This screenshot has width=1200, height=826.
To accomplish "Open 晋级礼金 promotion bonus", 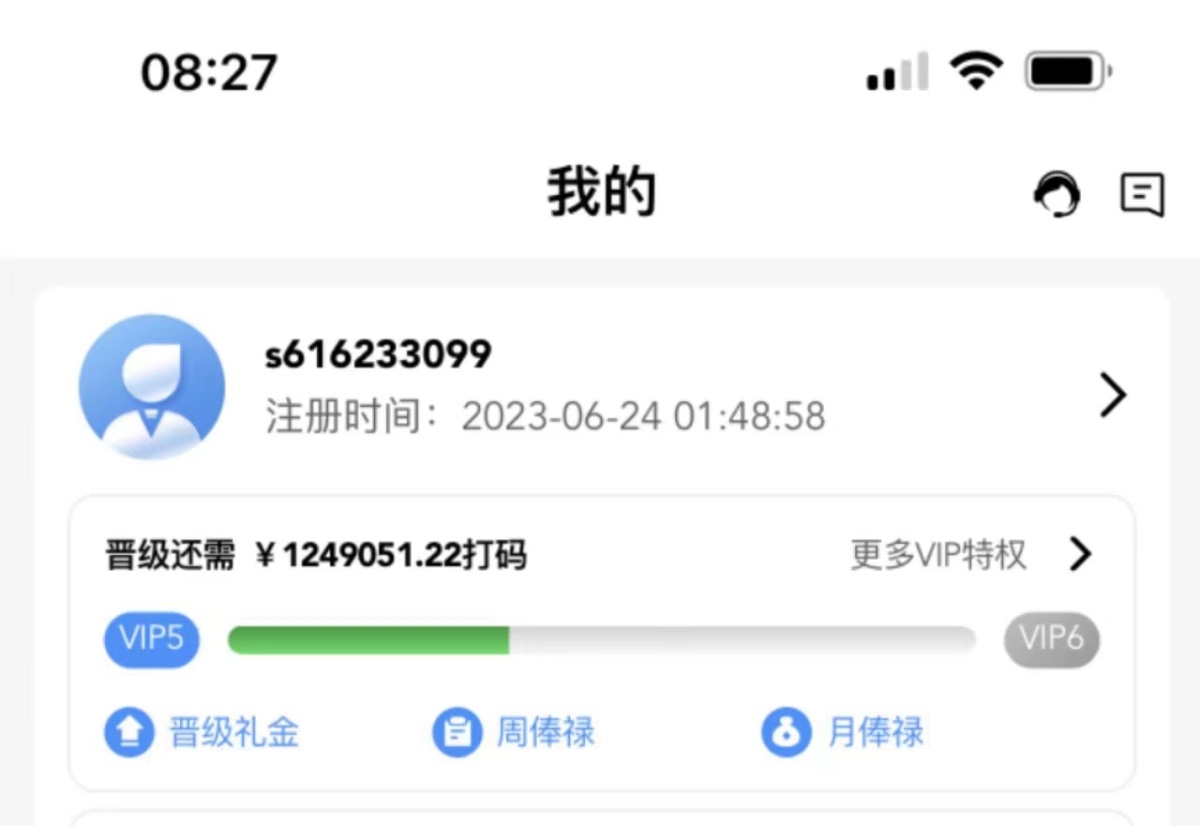I will (x=202, y=732).
